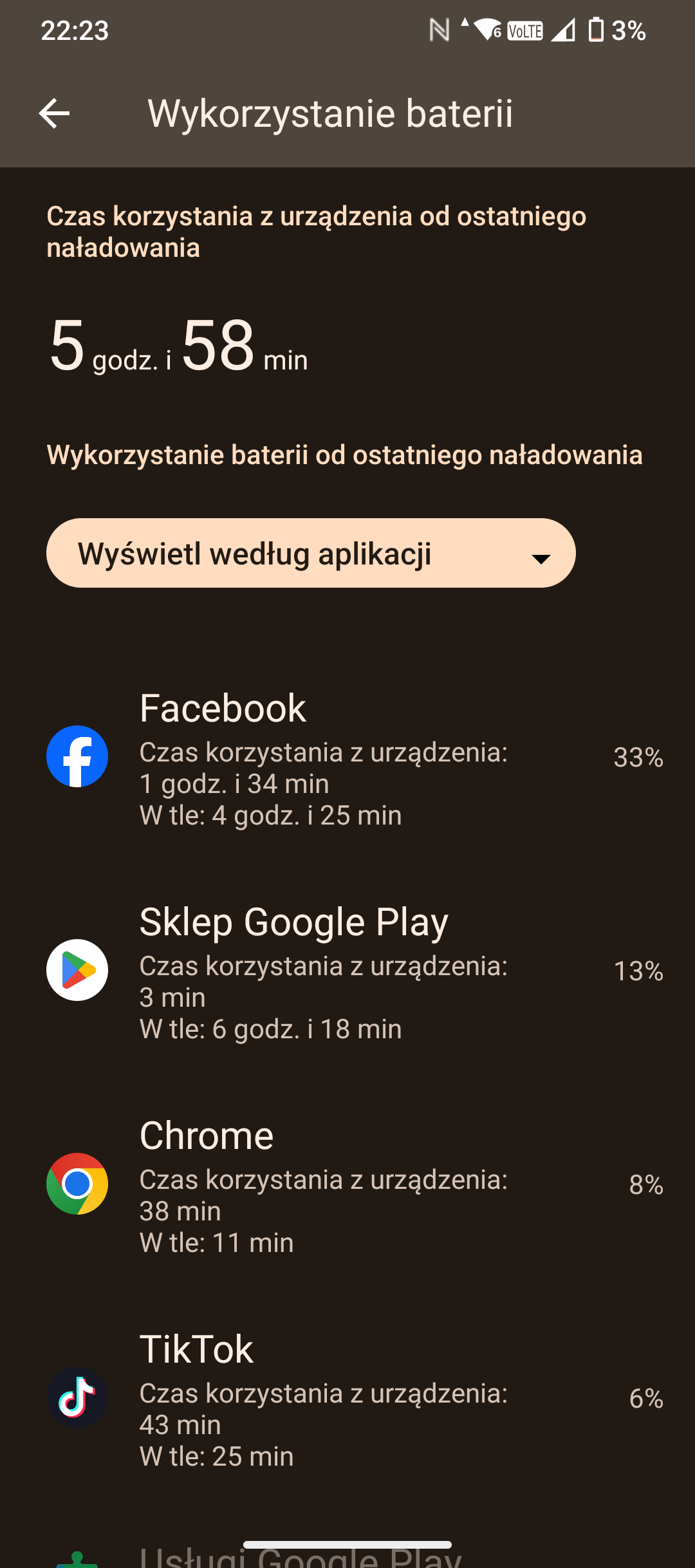
Task: View Chrome battery usage details
Action: point(347,1184)
